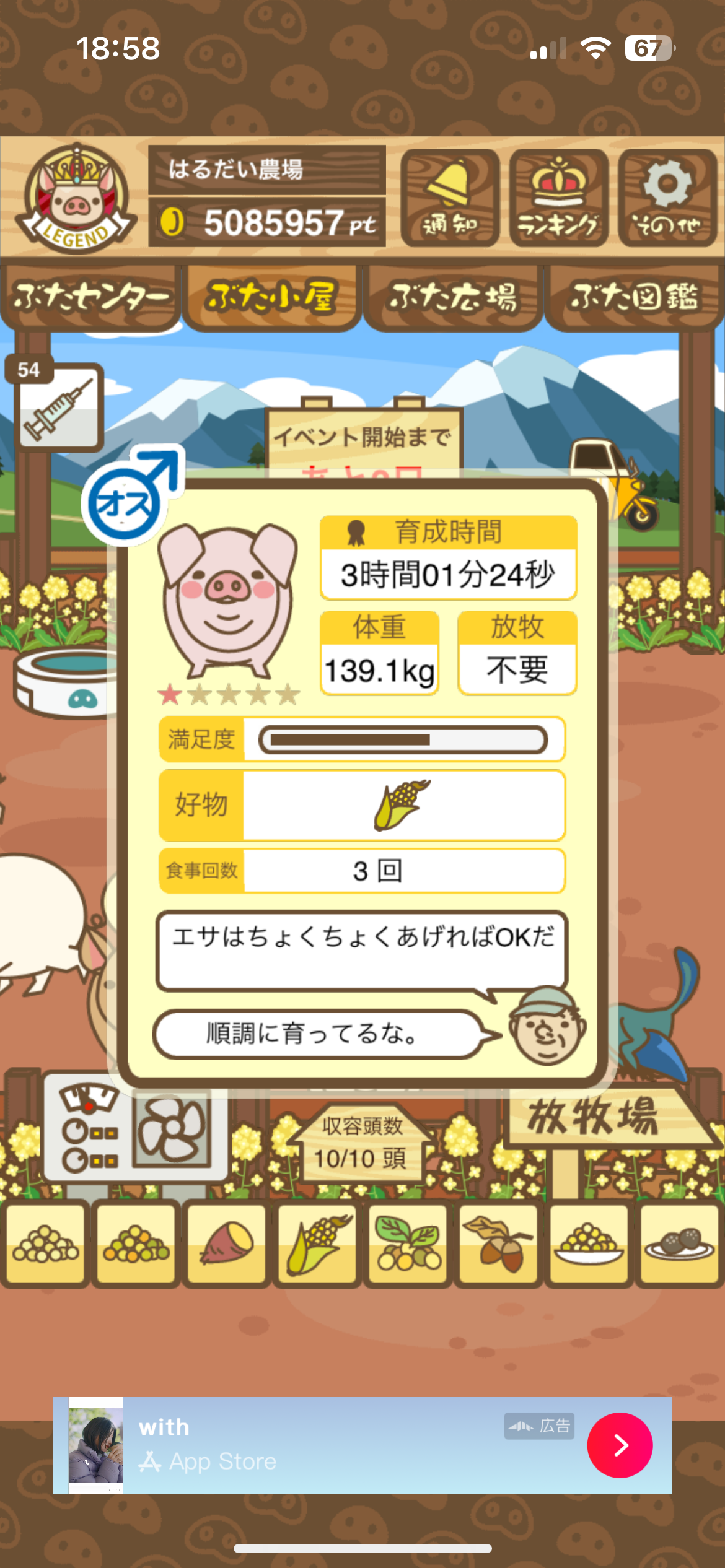The image size is (725, 1568).
Task: Choose the plate of yellow beans
Action: point(589,1243)
